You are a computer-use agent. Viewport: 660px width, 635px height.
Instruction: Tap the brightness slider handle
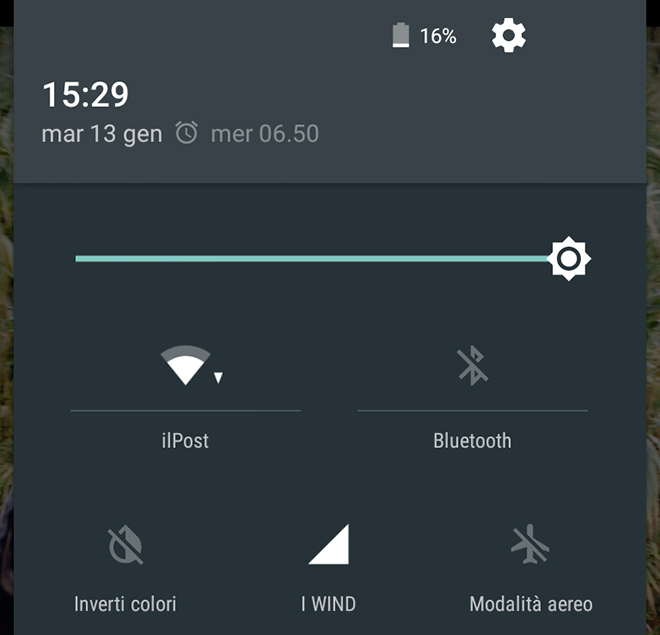[x=569, y=259]
